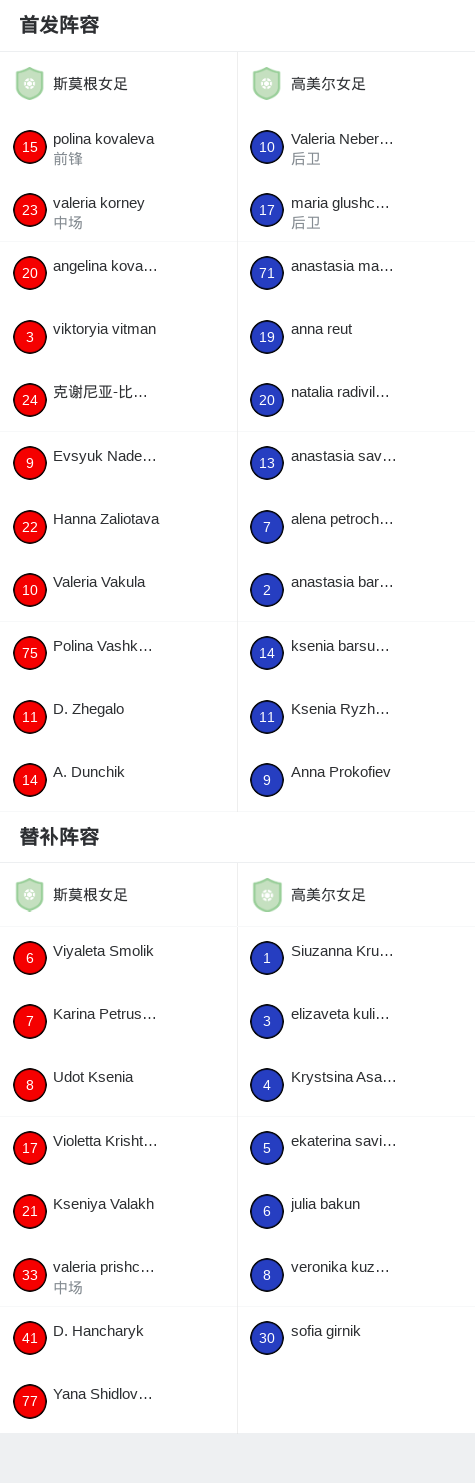Open player polina kovaleva number 15
The height and width of the screenshot is (1483, 475).
118,147
